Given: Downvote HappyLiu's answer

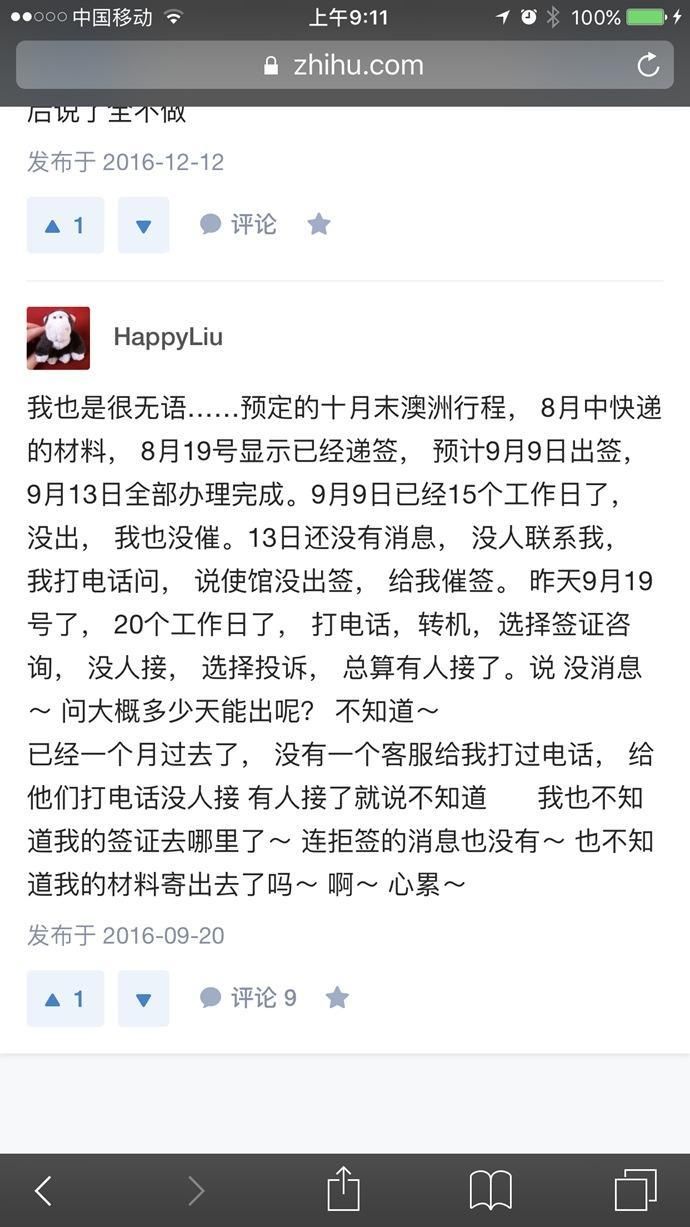Looking at the screenshot, I should (x=143, y=998).
